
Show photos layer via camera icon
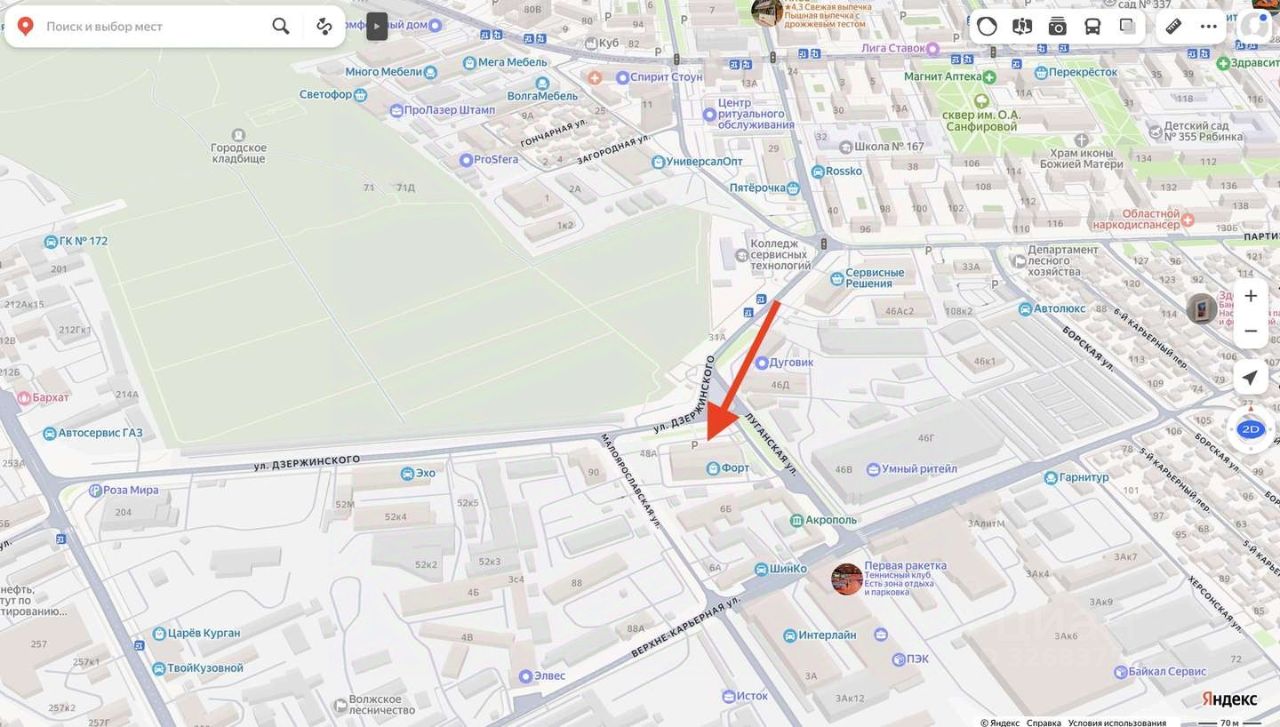pos(1057,27)
